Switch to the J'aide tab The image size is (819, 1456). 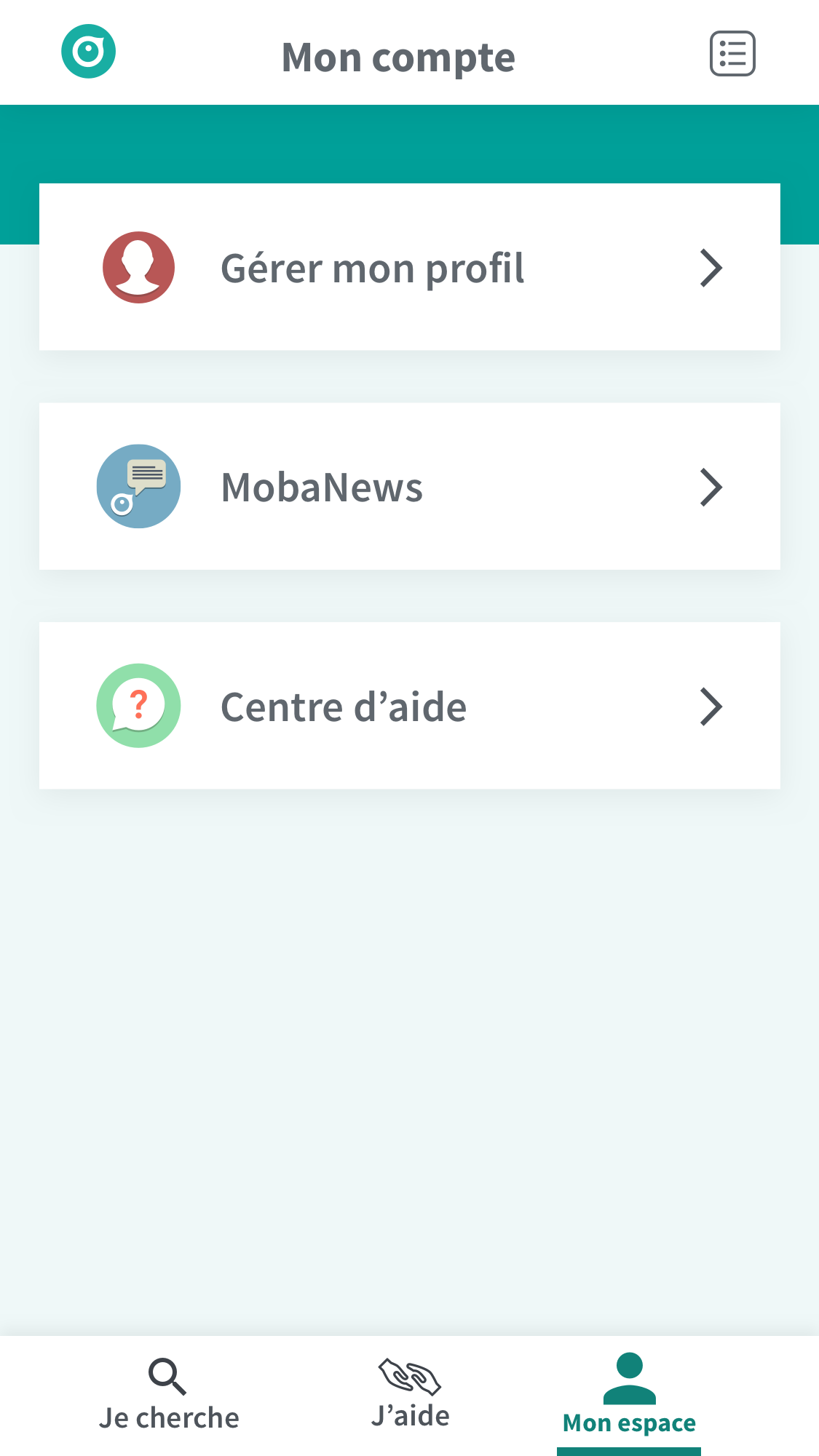point(410,1393)
